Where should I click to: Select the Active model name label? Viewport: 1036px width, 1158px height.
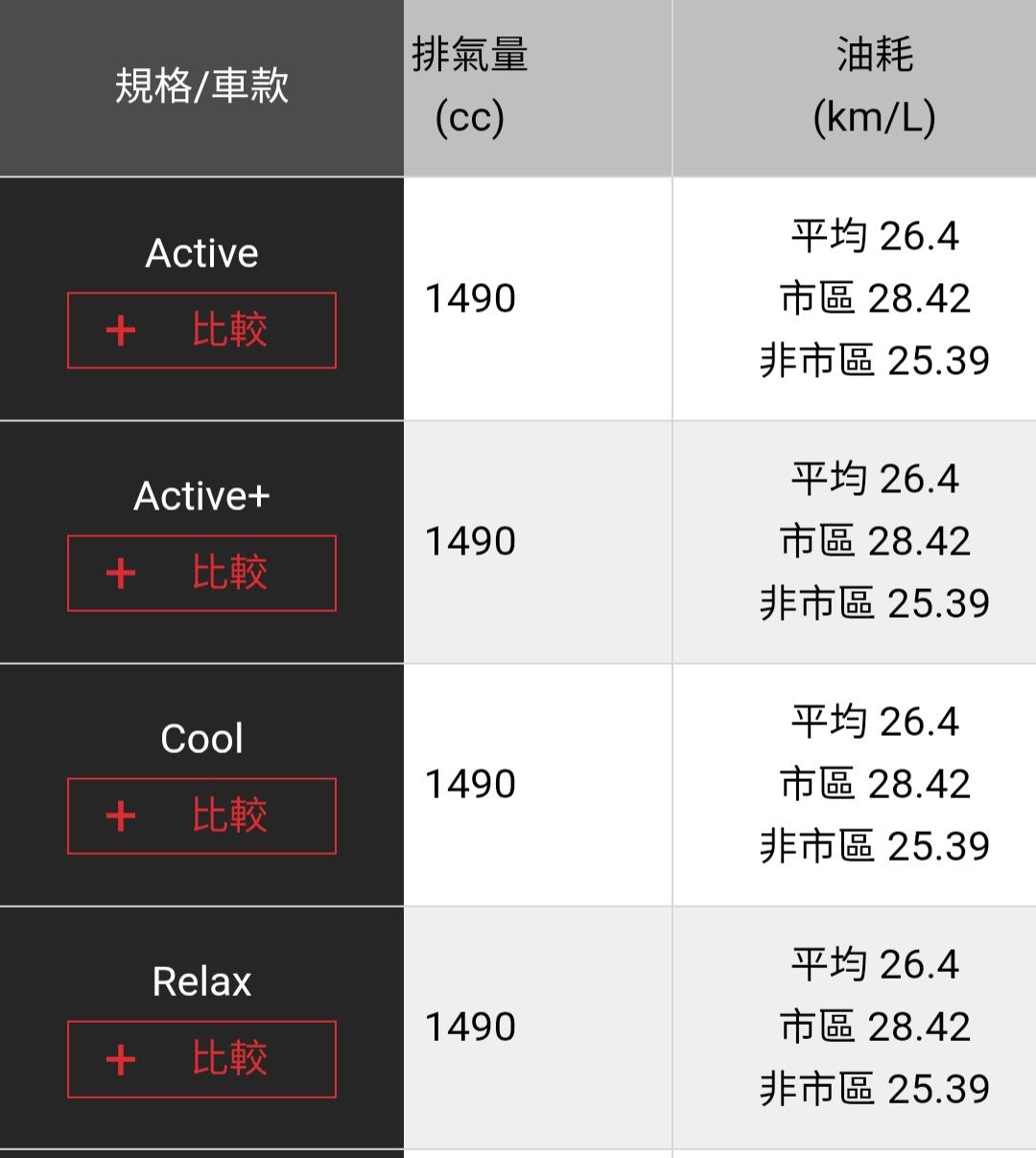pos(201,252)
